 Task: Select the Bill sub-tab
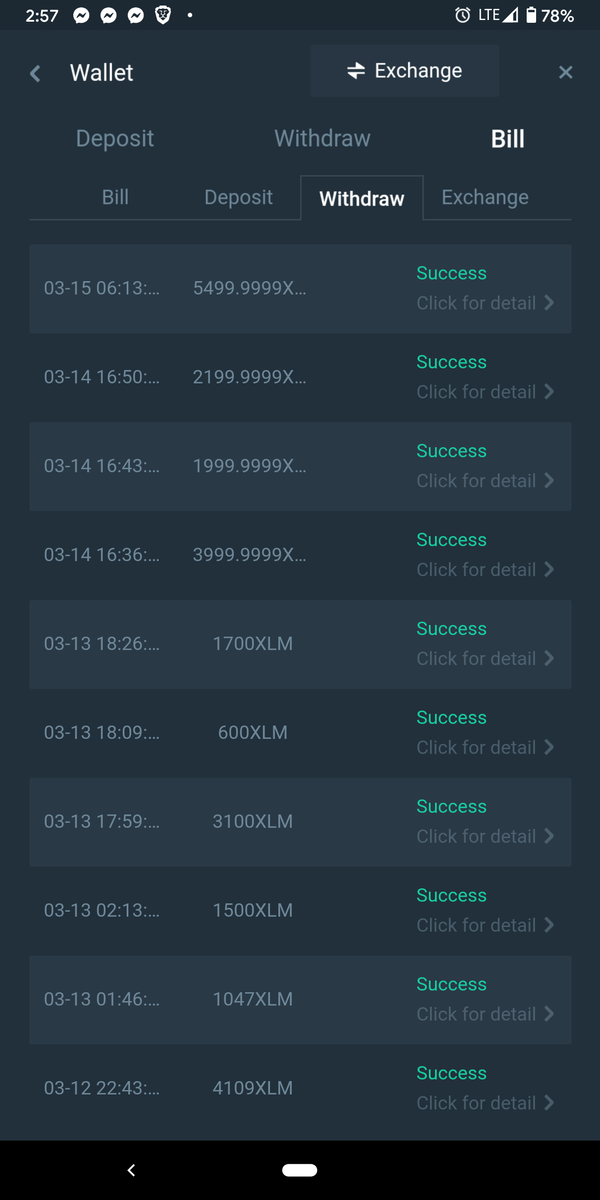click(x=115, y=197)
